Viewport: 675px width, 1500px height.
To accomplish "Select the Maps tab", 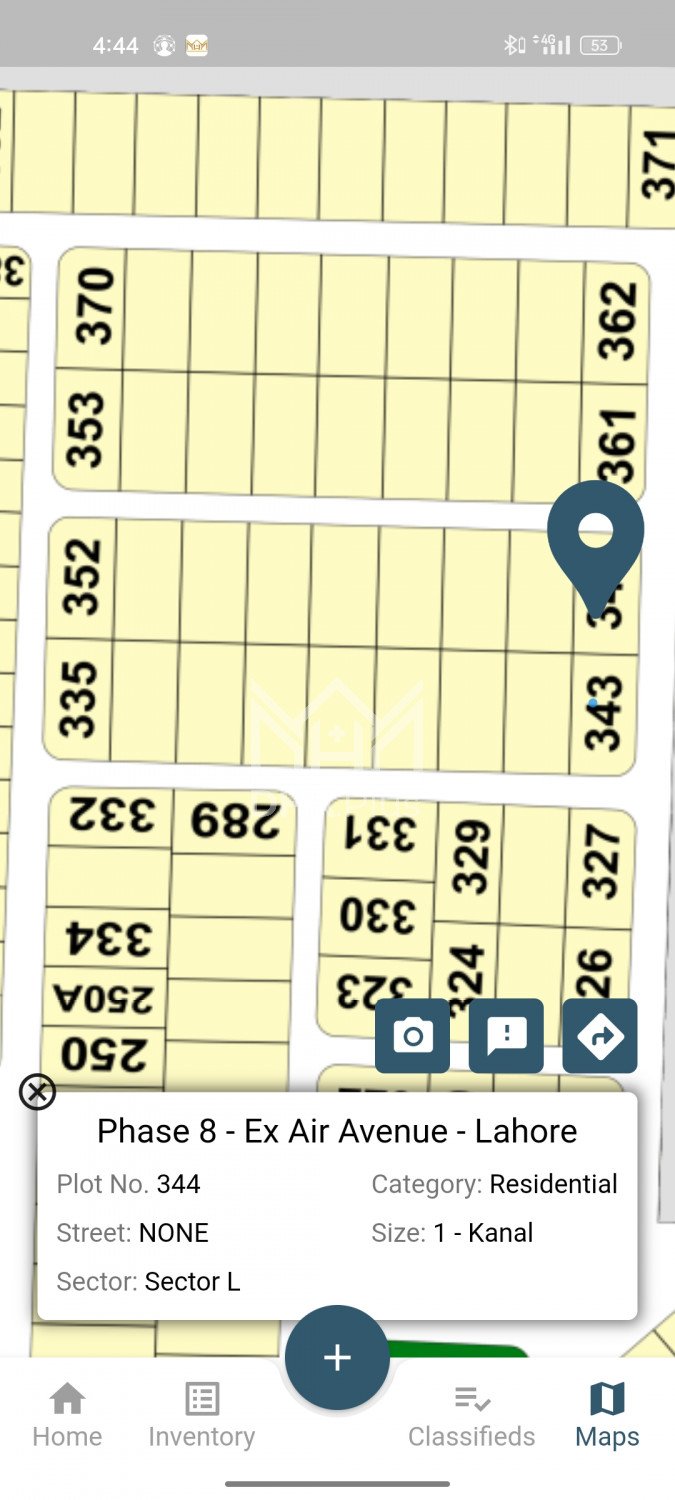I will pos(607,1414).
